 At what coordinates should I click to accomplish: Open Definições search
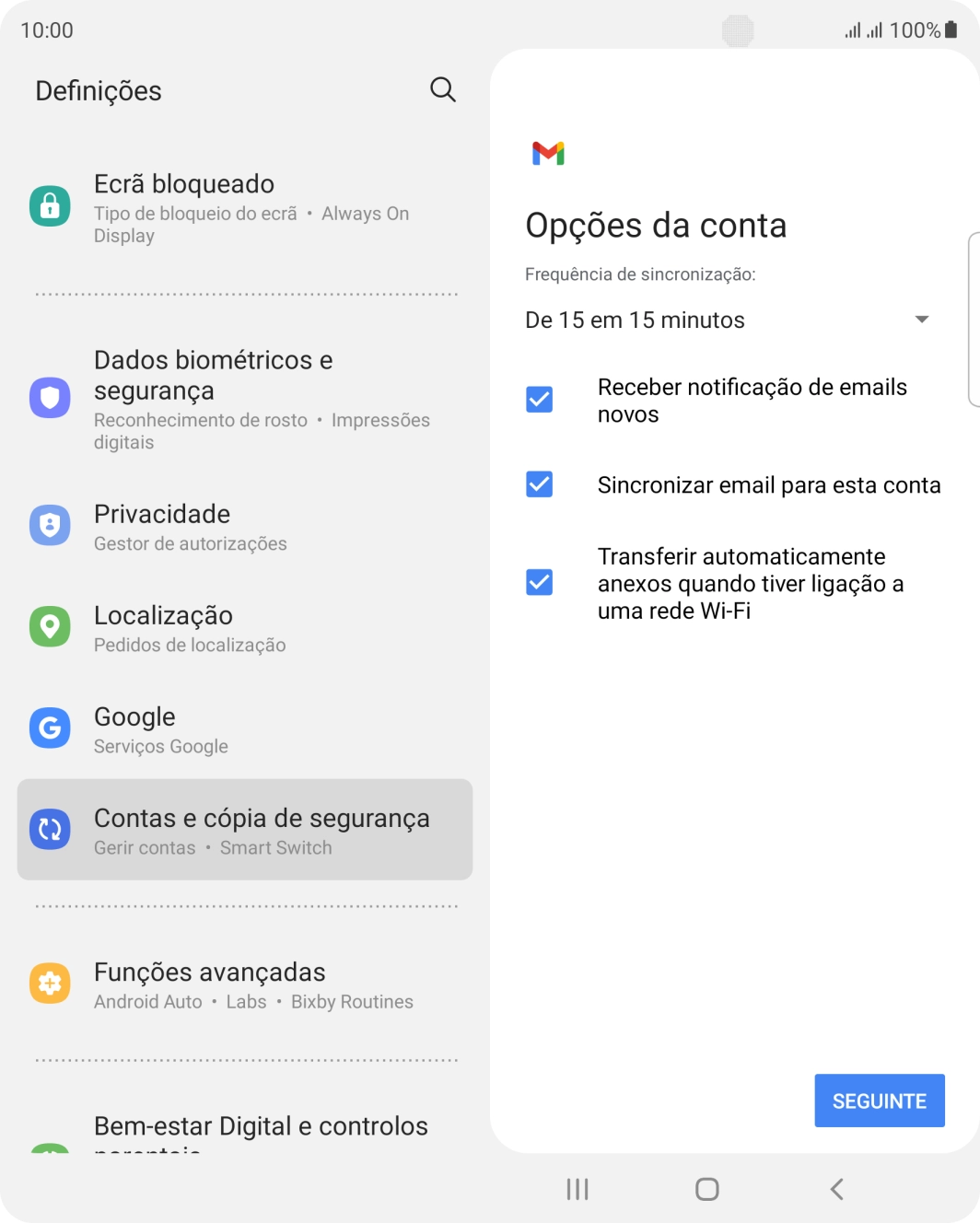(x=442, y=89)
